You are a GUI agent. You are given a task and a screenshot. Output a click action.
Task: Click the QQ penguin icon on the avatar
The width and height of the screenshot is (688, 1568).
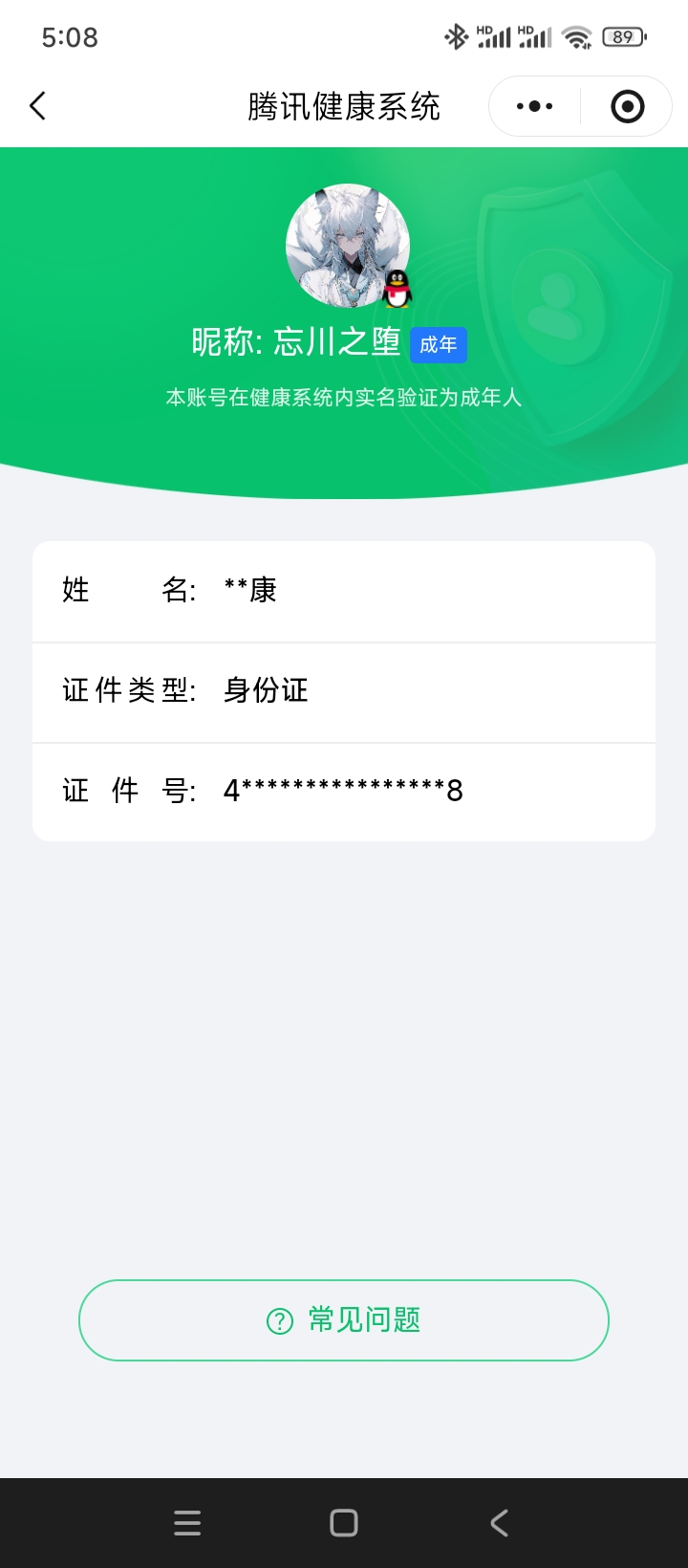398,289
